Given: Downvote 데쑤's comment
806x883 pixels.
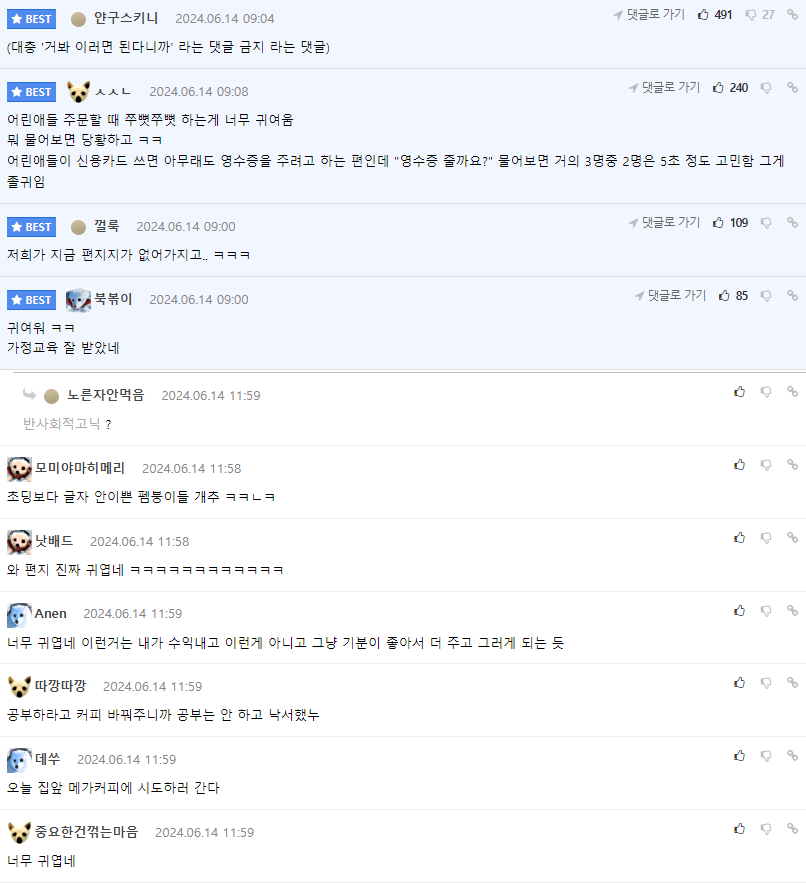Looking at the screenshot, I should [766, 756].
